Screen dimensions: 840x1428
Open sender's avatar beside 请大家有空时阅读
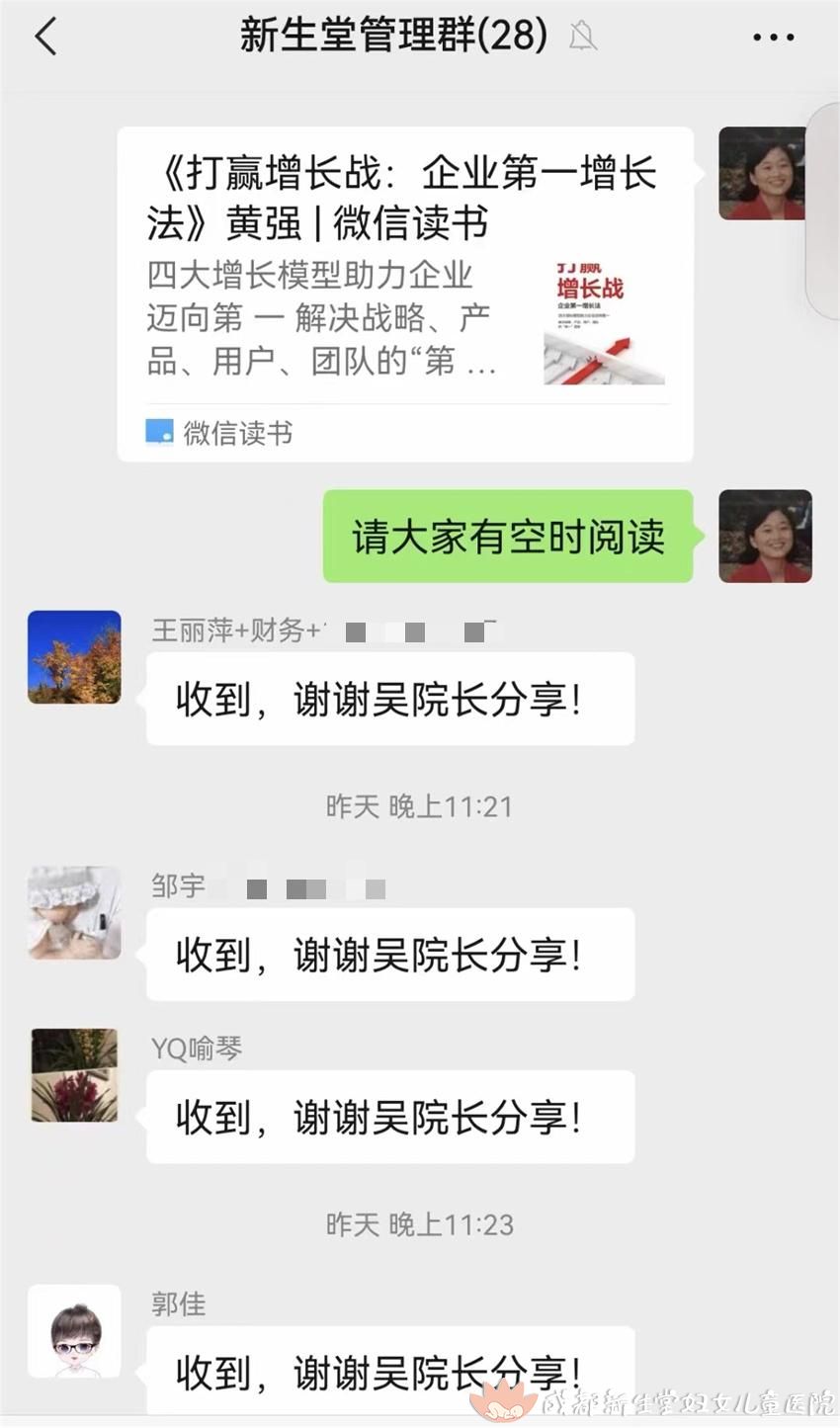coord(765,536)
